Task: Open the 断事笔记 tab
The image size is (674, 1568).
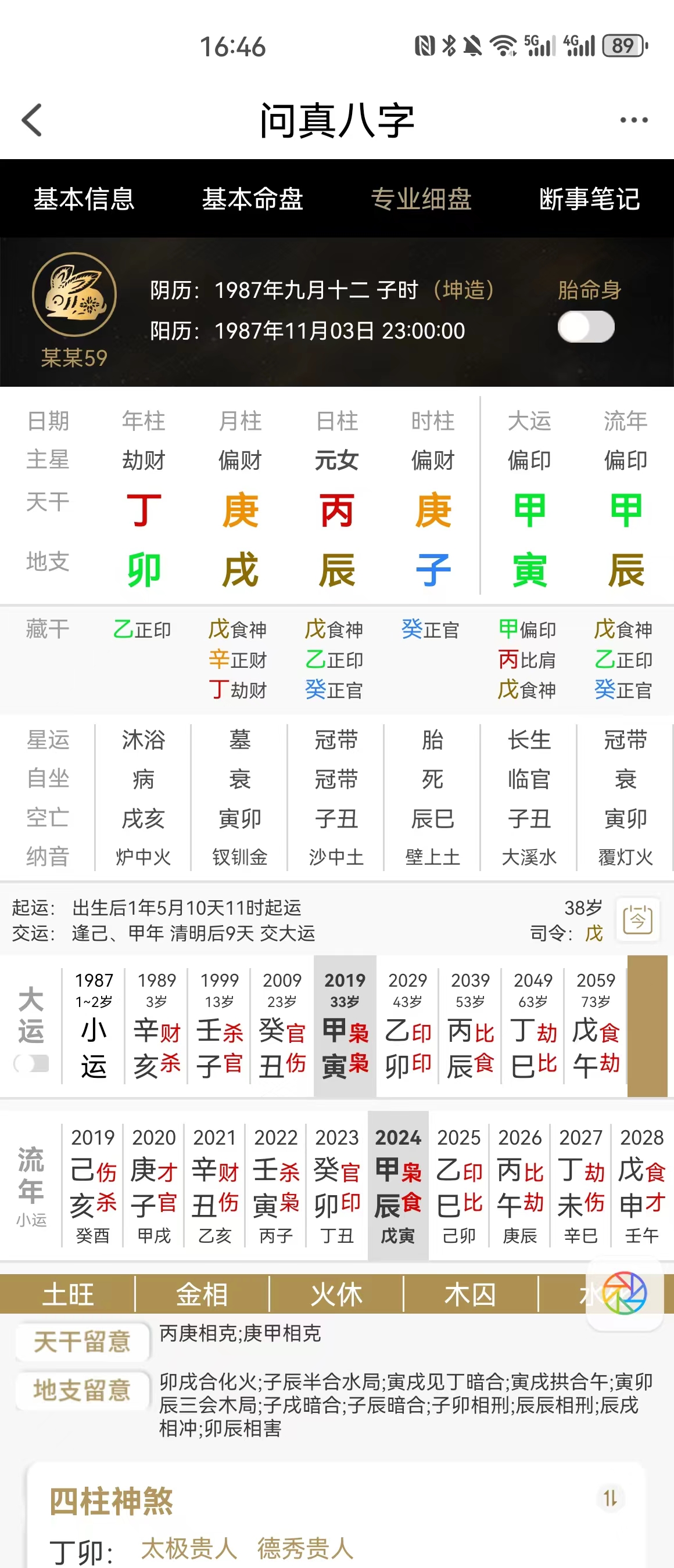Action: (589, 199)
